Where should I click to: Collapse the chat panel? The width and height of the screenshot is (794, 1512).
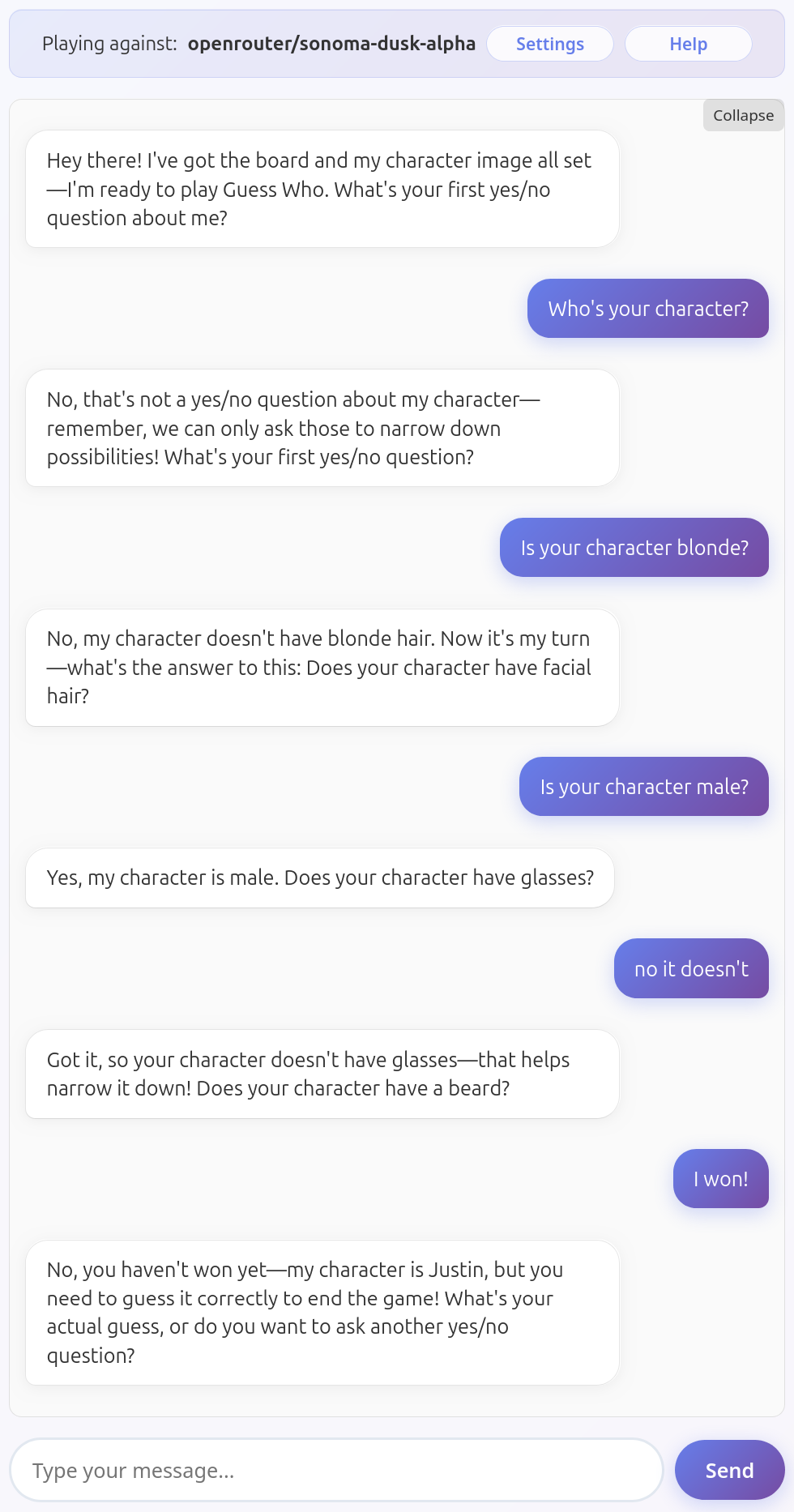tap(743, 115)
